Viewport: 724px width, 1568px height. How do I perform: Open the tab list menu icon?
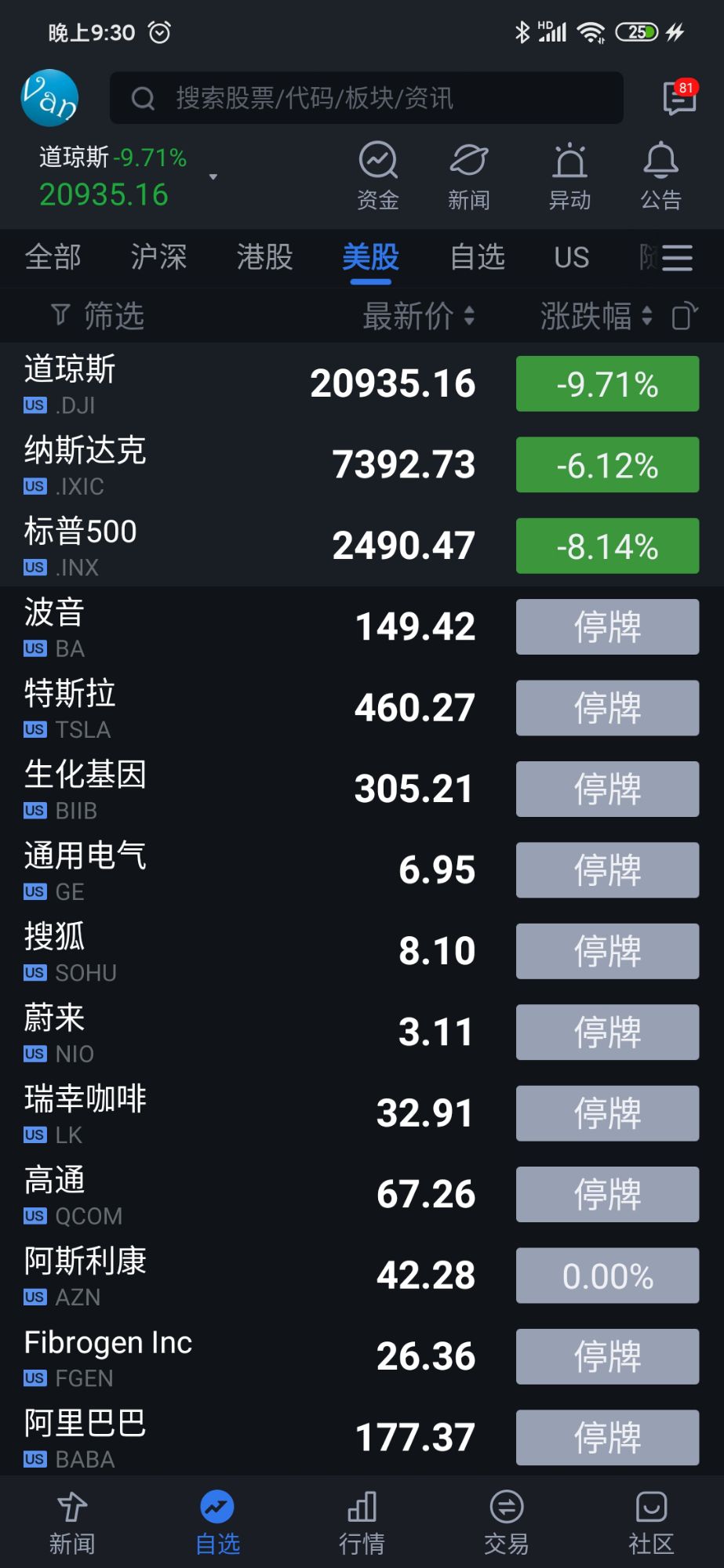(677, 257)
